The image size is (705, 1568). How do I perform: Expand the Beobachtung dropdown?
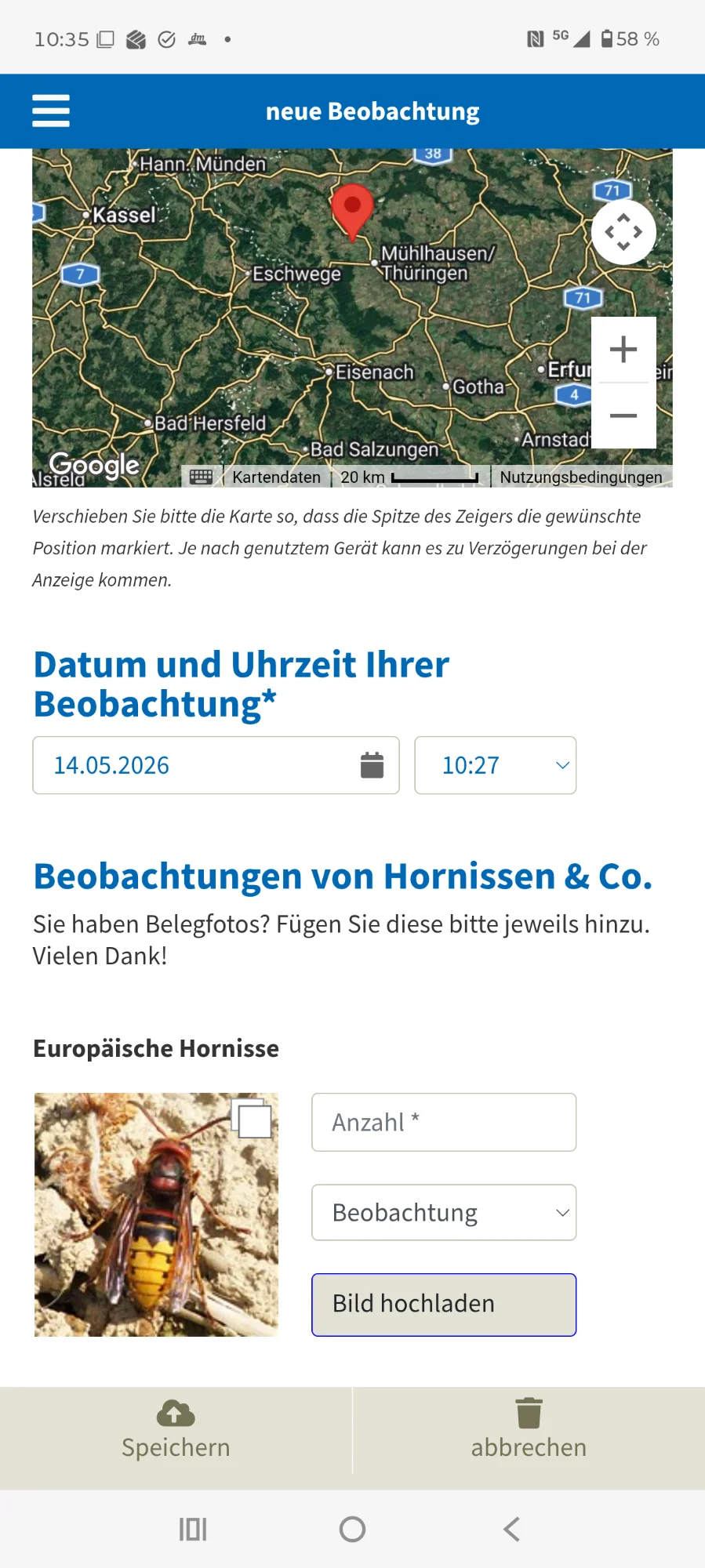click(444, 1213)
